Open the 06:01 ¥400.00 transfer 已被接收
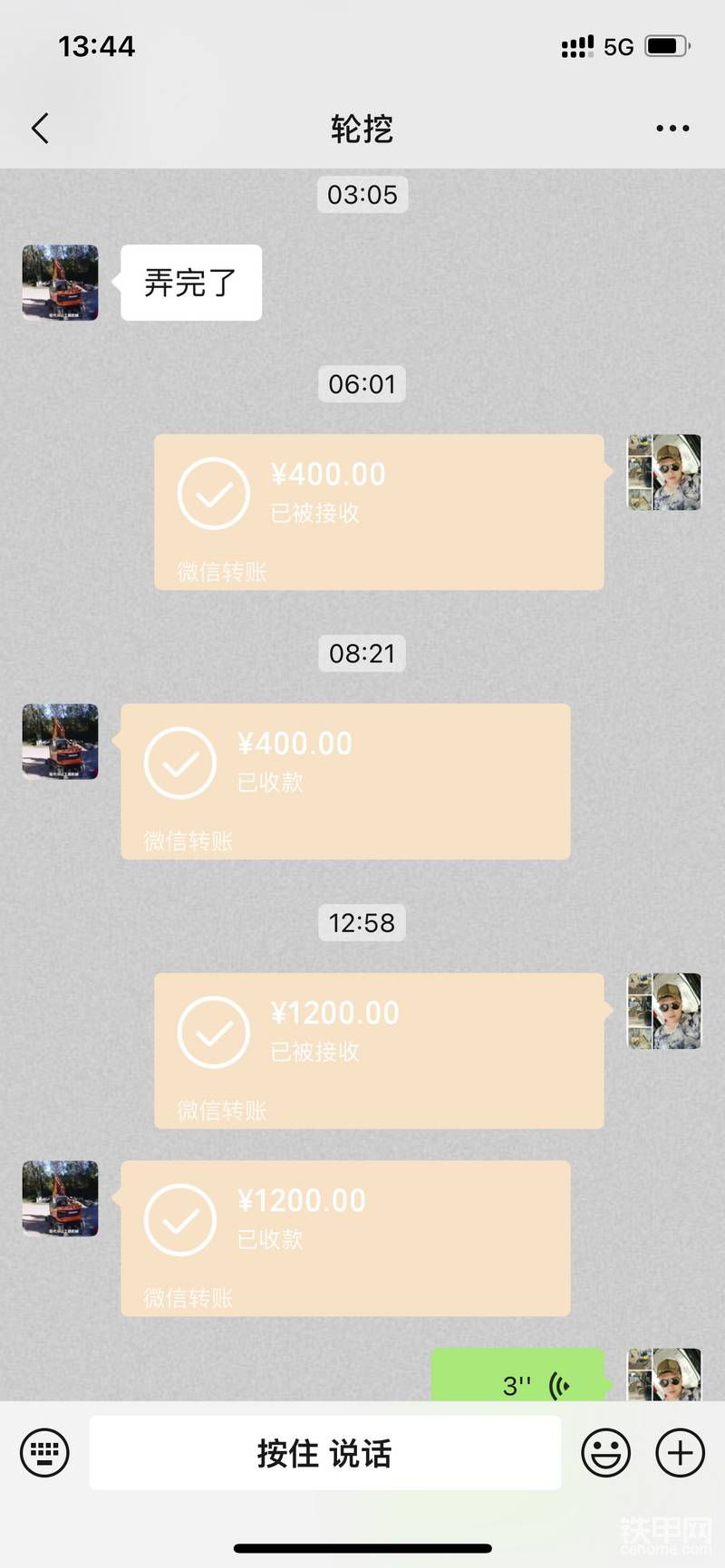The image size is (725, 1568). tap(379, 512)
